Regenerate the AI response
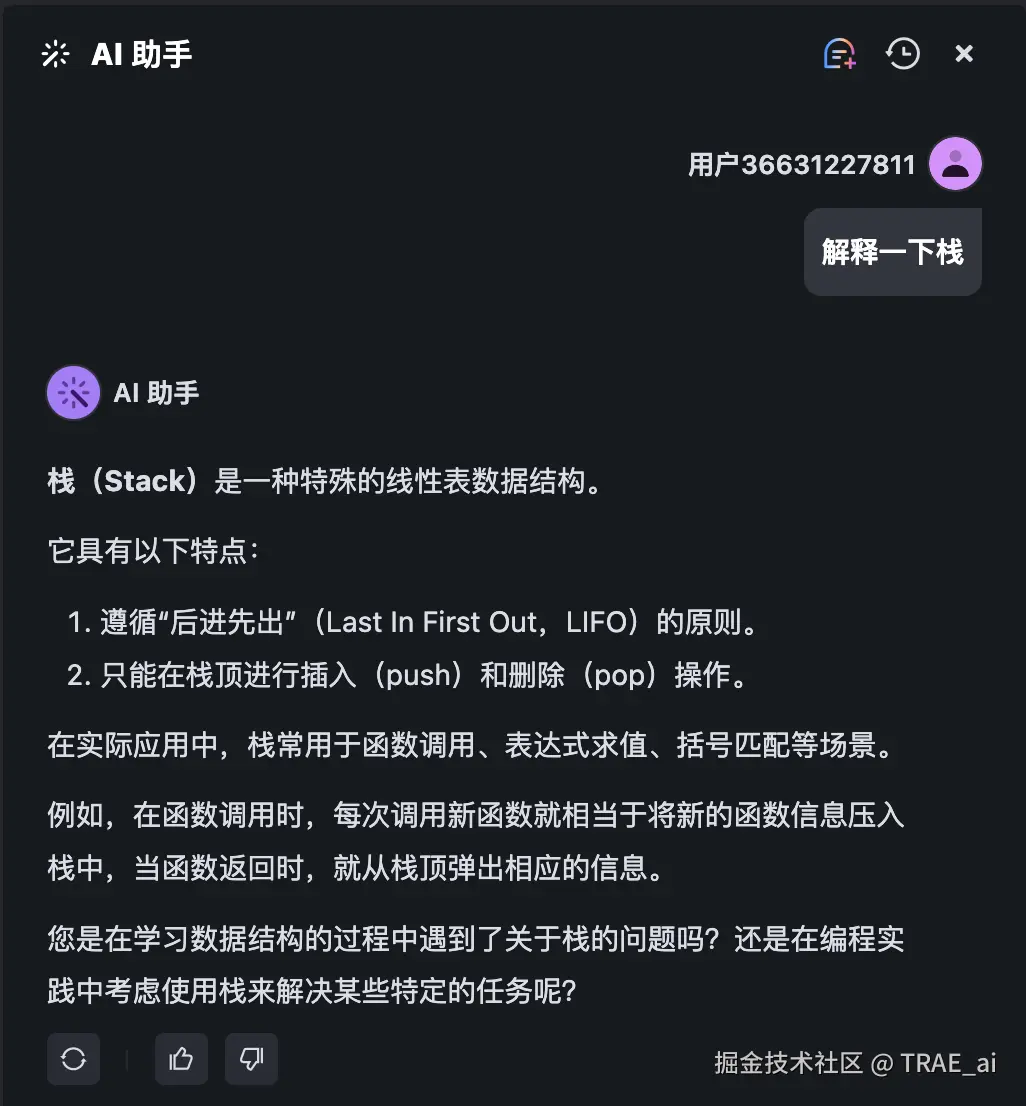The height and width of the screenshot is (1106, 1026). coord(74,1059)
